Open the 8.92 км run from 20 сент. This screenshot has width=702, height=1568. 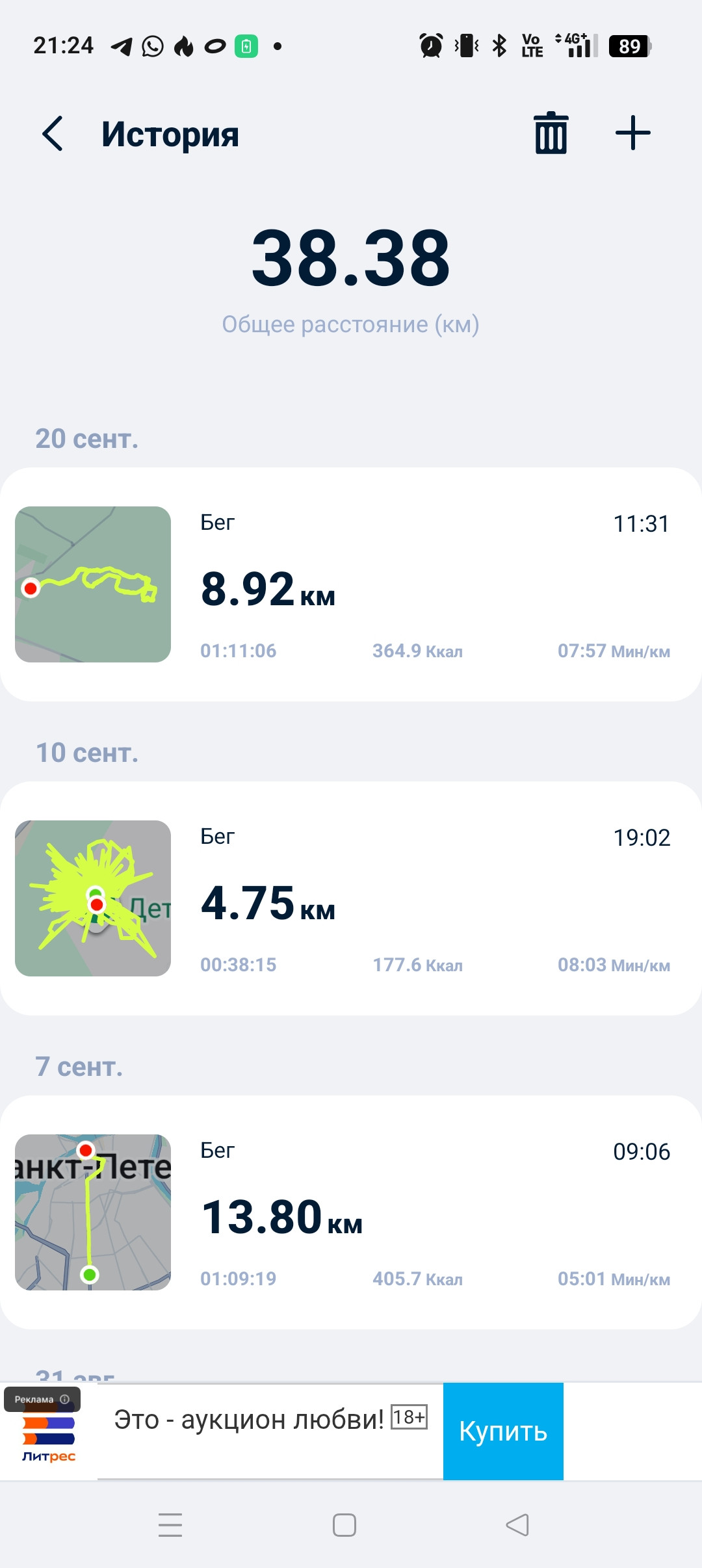(x=351, y=584)
